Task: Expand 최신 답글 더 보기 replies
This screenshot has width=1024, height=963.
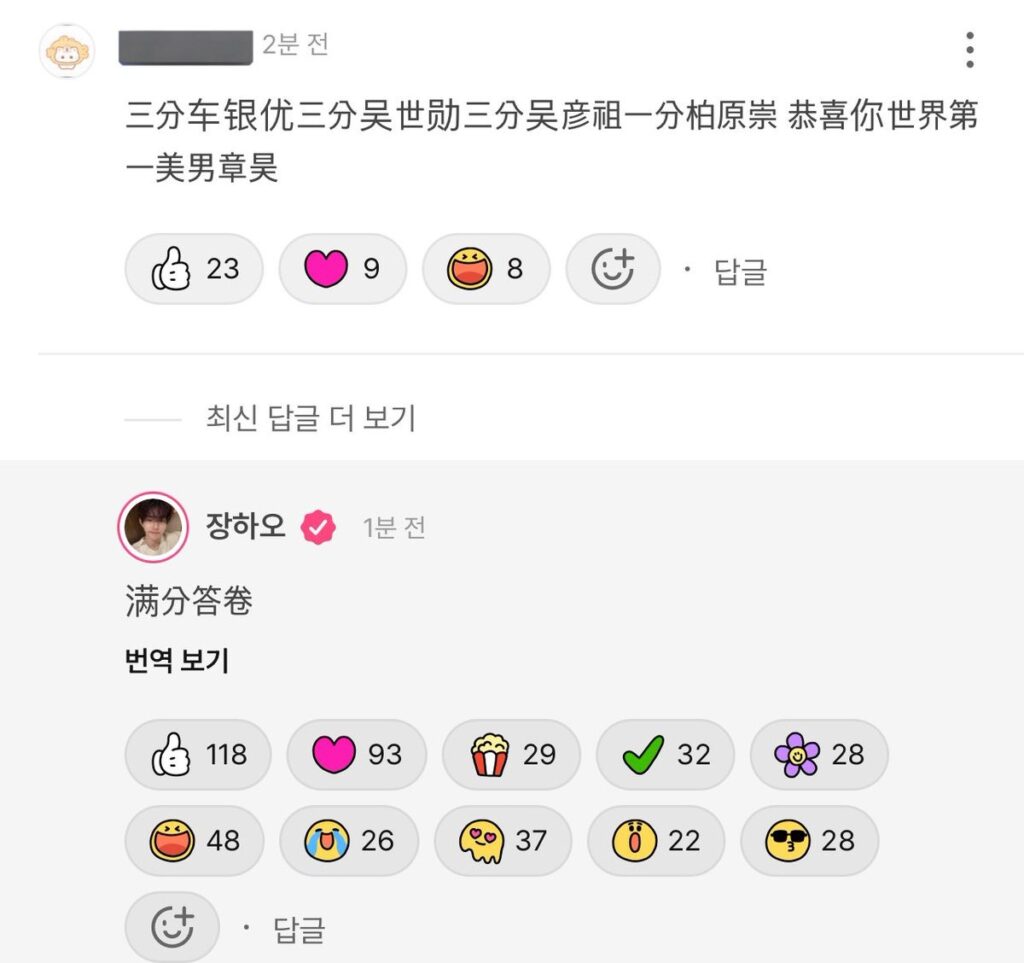Action: point(310,418)
